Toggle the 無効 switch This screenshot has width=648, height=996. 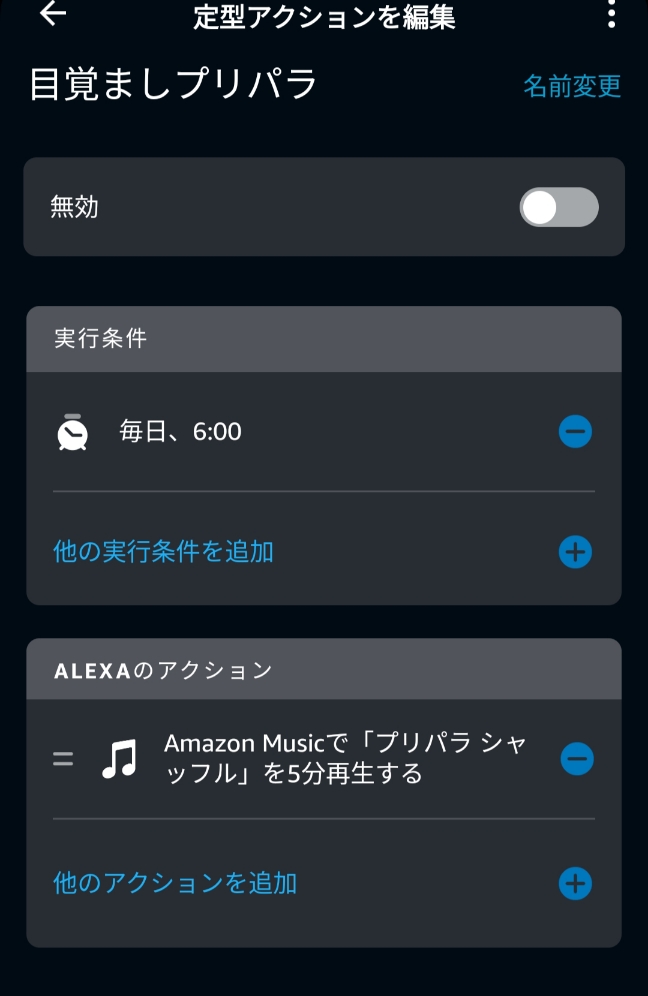(559, 208)
